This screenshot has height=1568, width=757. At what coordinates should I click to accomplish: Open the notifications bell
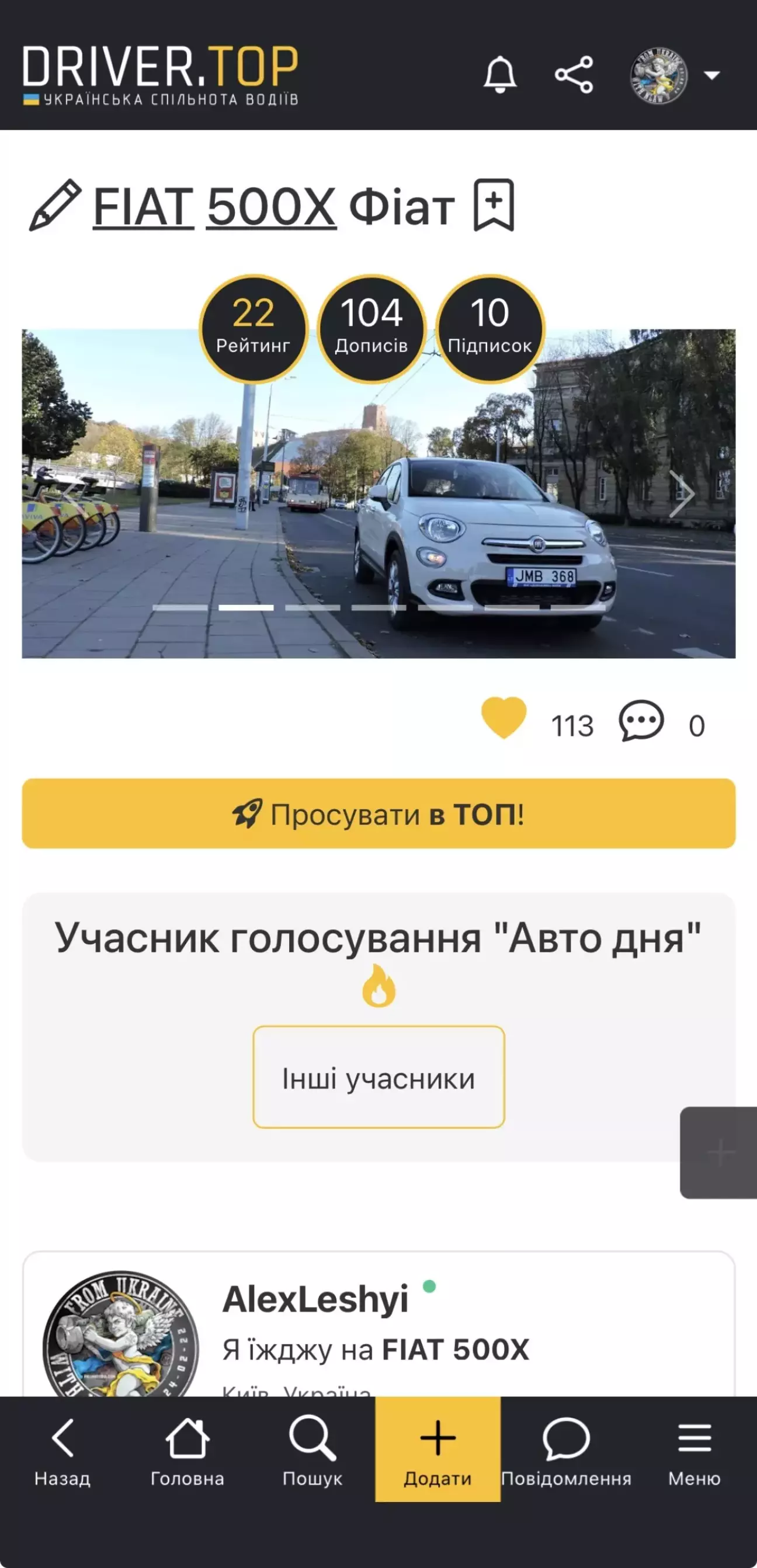(500, 75)
